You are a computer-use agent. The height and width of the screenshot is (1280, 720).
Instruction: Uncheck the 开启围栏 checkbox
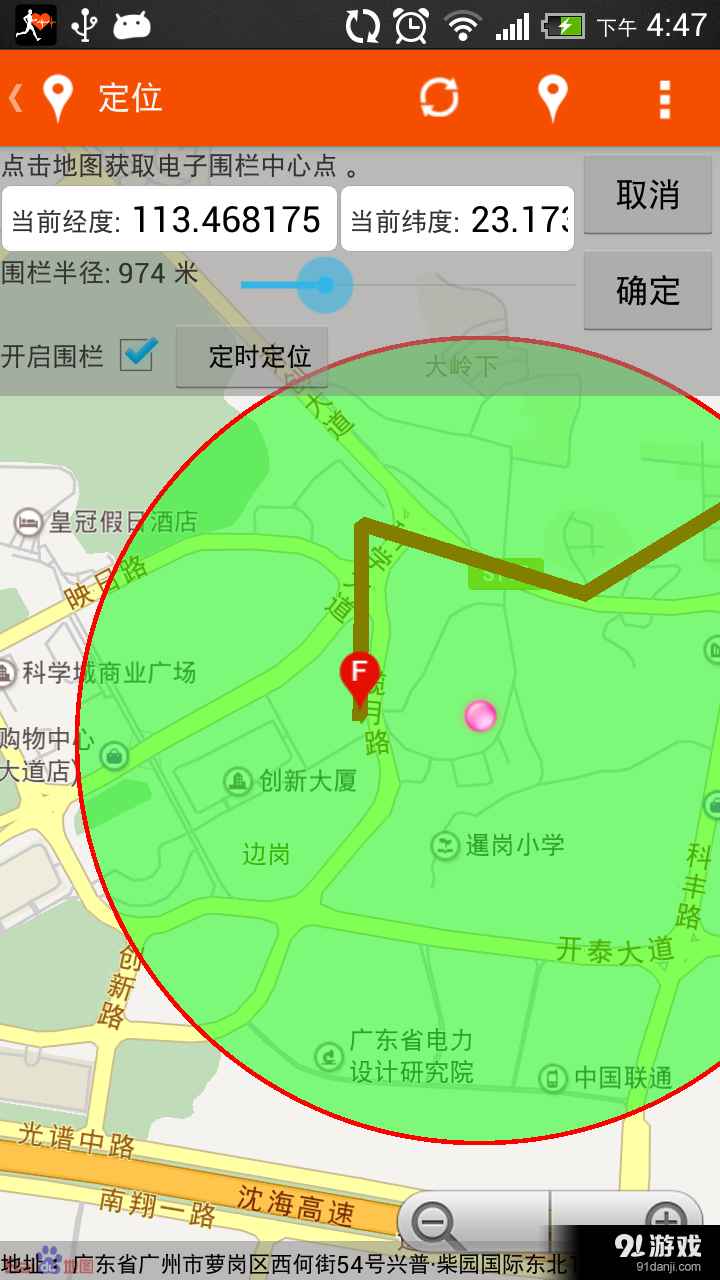[x=137, y=354]
